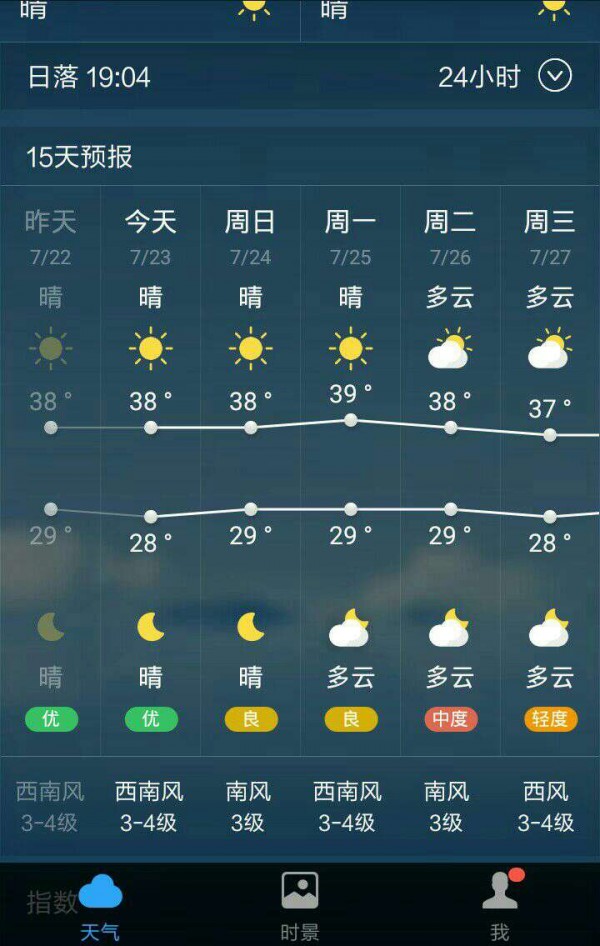
Task: View 周日 7/24 forecast details
Action: coord(250,470)
